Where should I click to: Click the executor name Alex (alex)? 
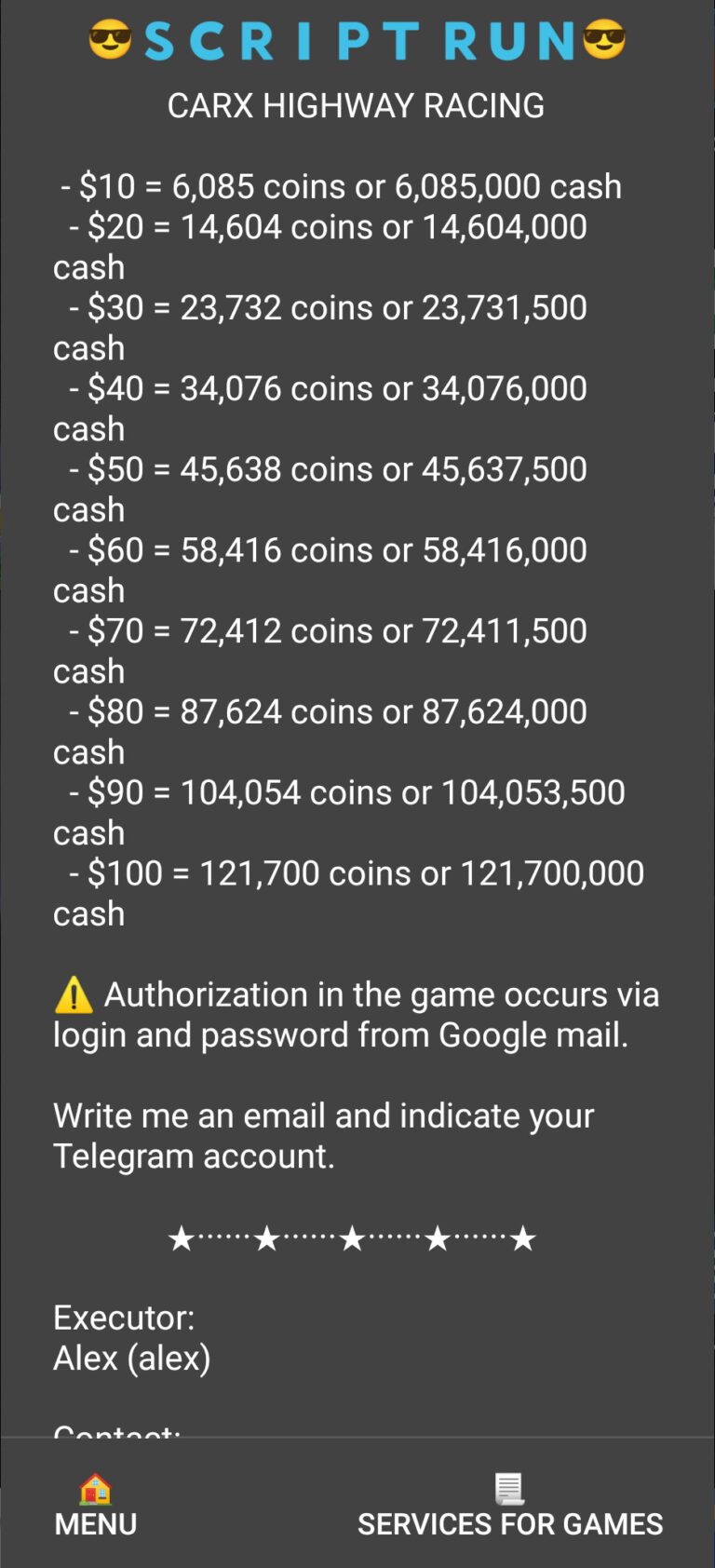point(130,1358)
